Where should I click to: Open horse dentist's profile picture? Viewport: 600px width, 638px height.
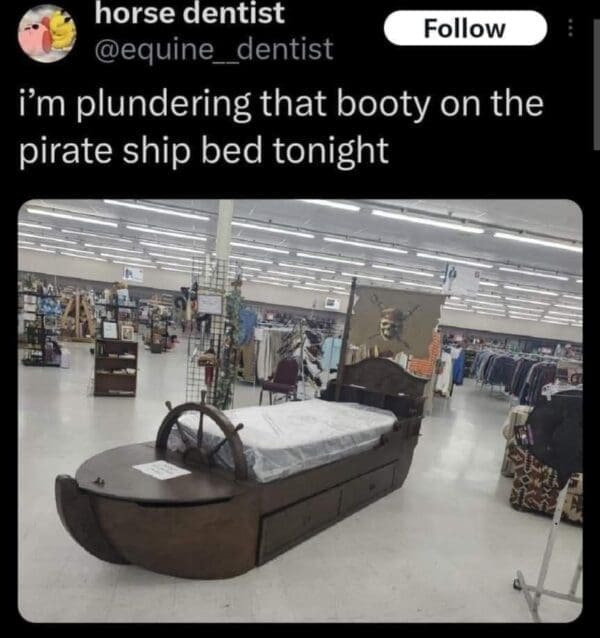click(x=46, y=32)
